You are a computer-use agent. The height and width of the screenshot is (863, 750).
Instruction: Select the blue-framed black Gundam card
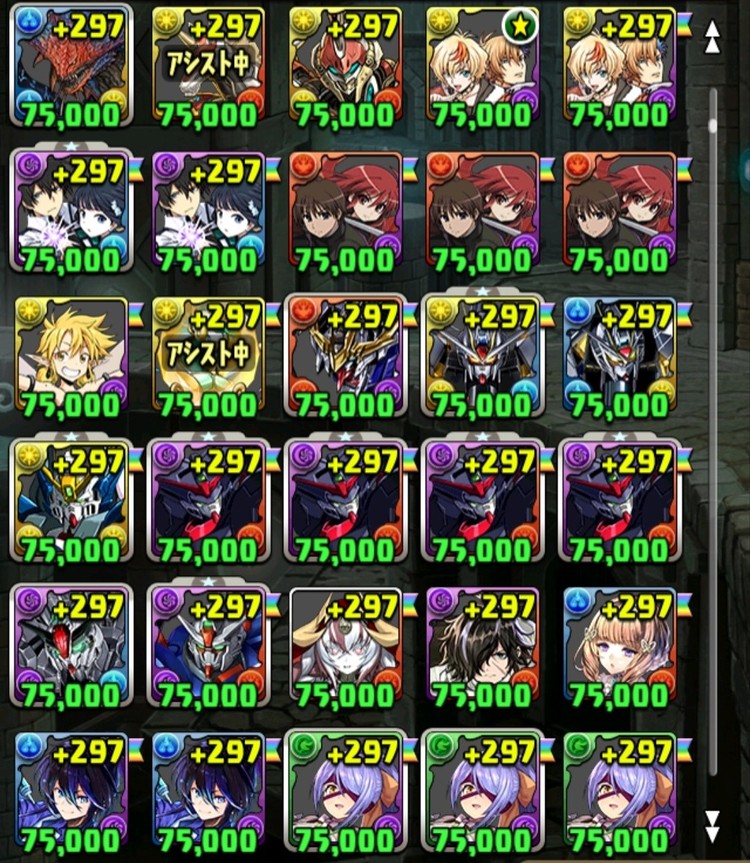pyautogui.click(x=620, y=356)
